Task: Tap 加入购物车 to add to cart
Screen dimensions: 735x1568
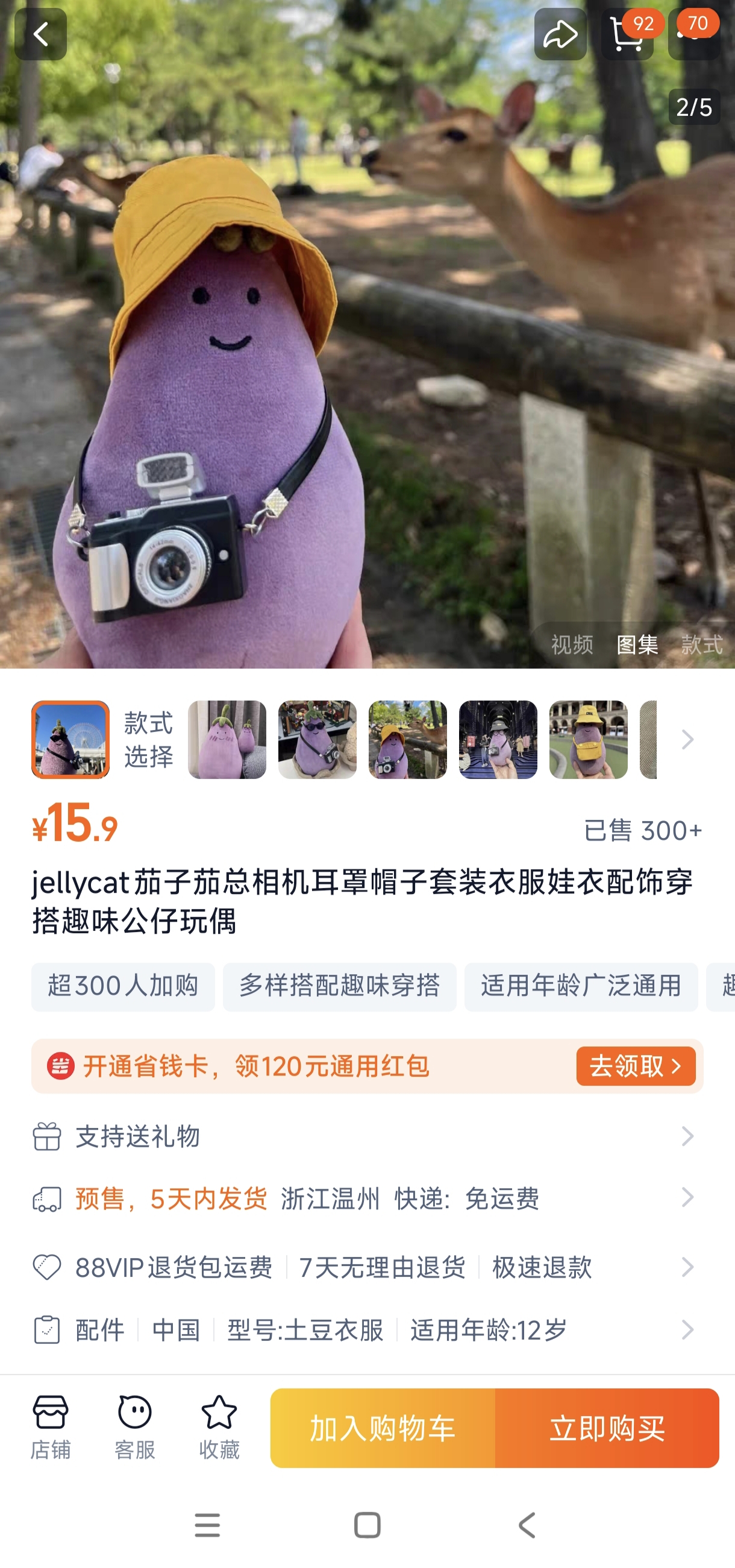Action: [x=383, y=1428]
